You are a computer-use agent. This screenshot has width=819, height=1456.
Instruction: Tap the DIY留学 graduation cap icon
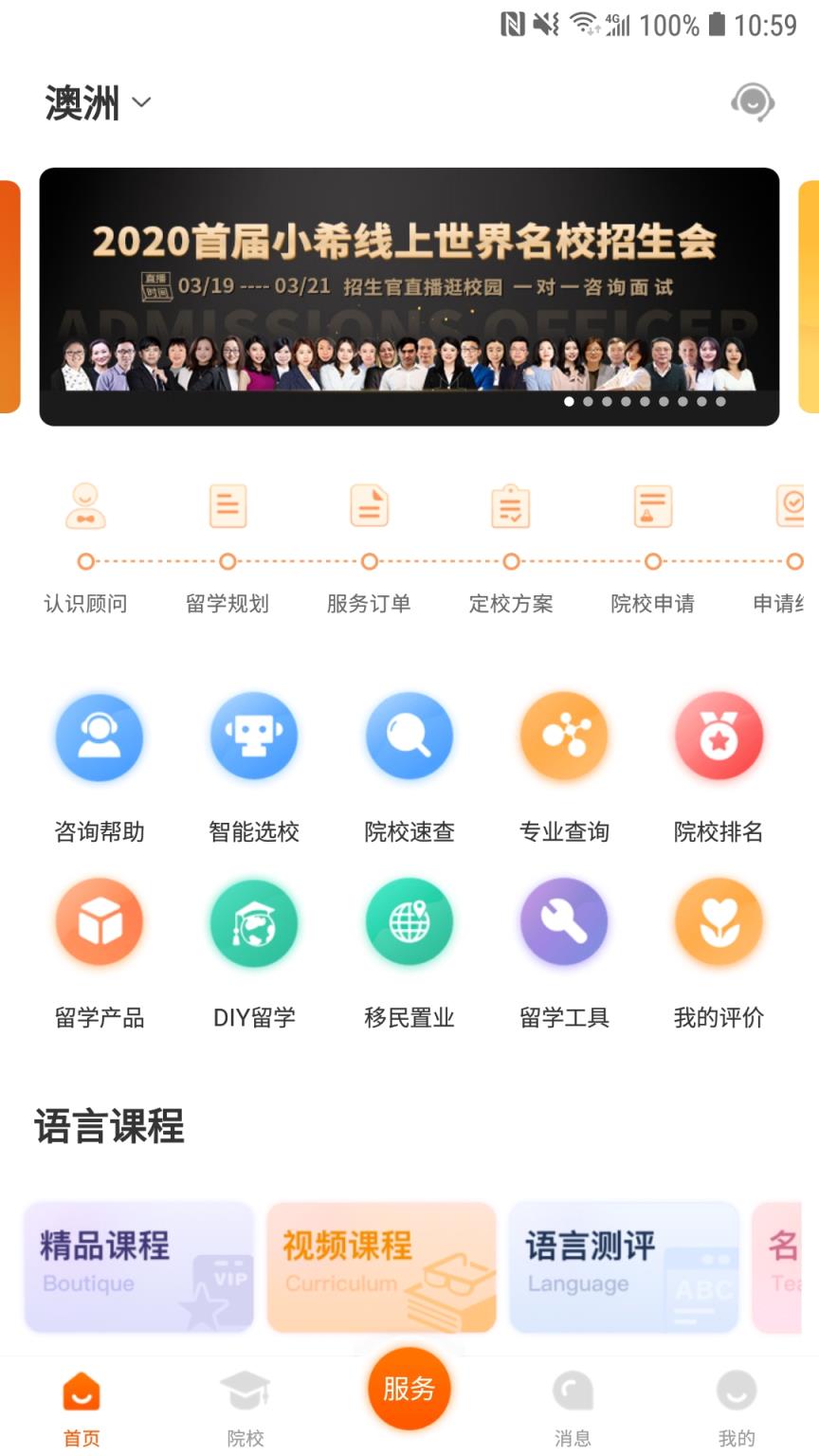[x=254, y=921]
